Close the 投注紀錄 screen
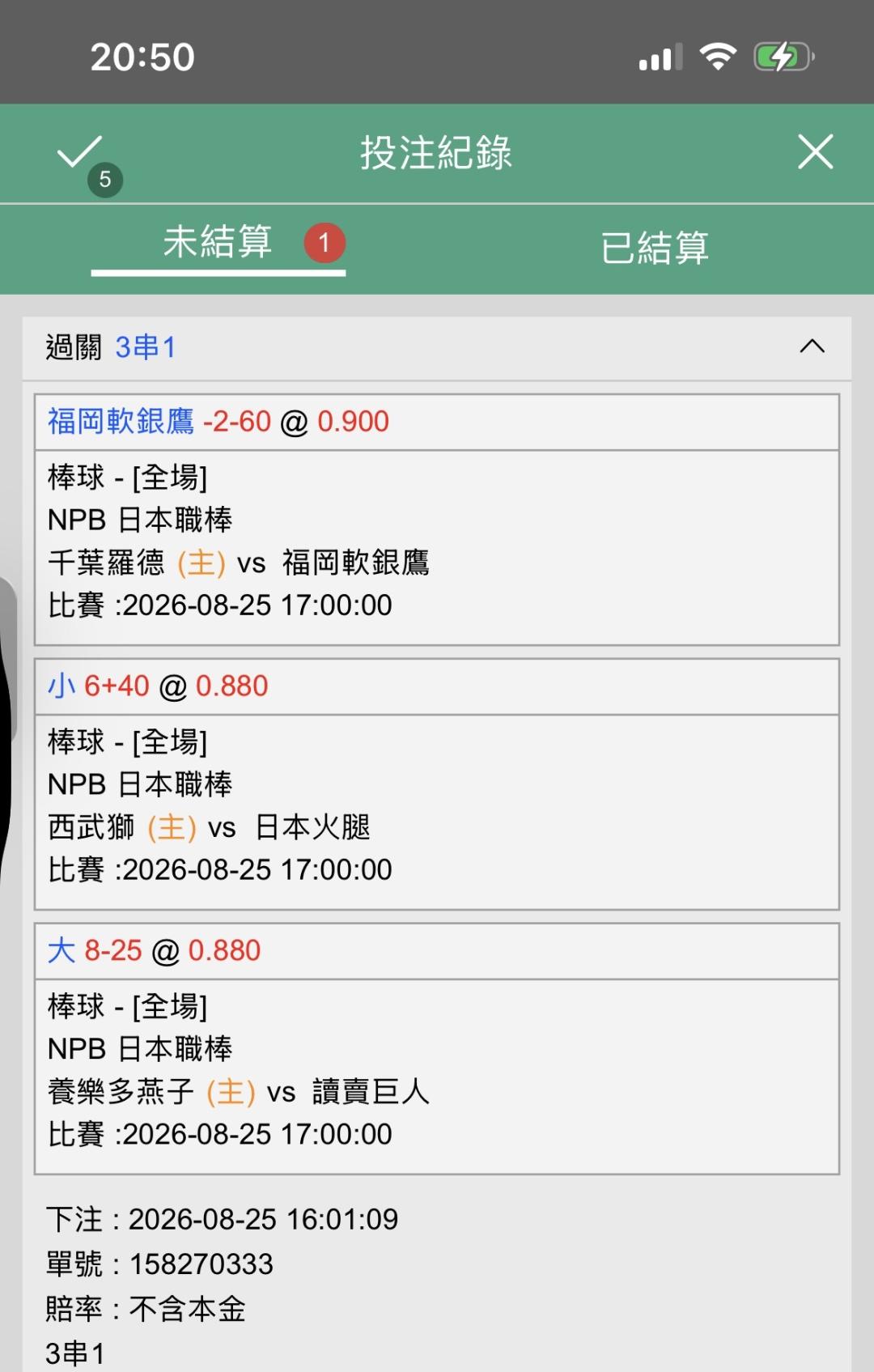 (815, 151)
